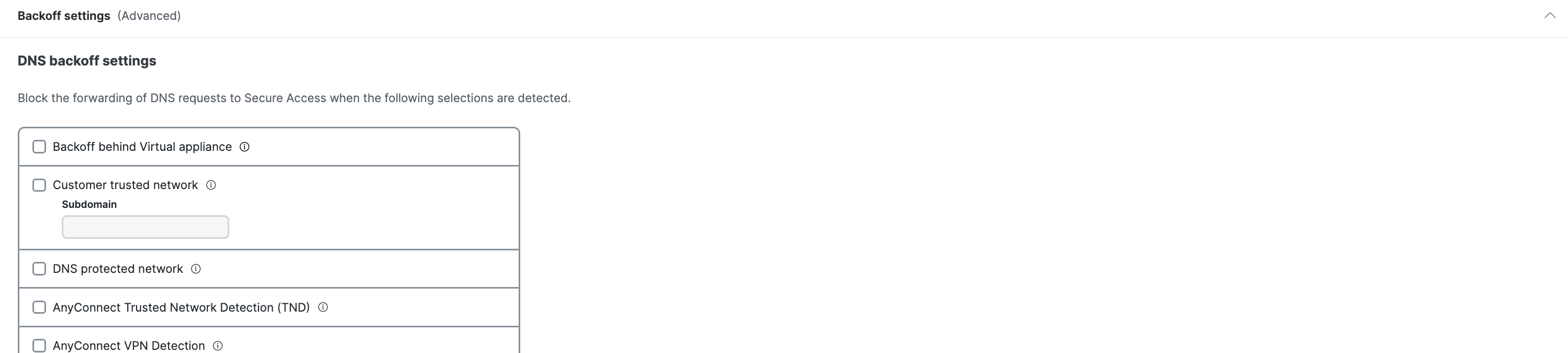Focus the Subdomain text field
1568x353 pixels.
point(145,227)
